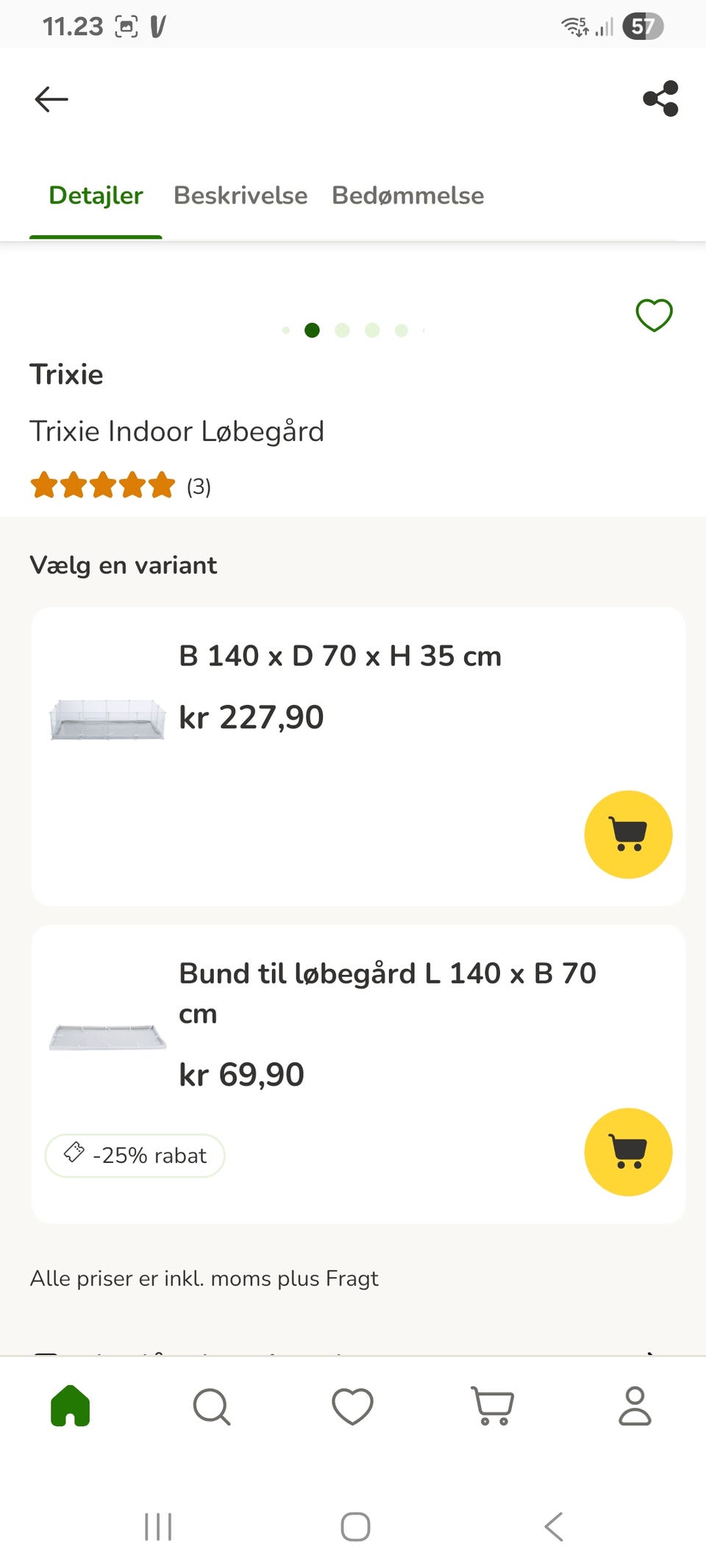The image size is (706, 1568).
Task: Open the Bedømmelse tab
Action: [x=407, y=196]
